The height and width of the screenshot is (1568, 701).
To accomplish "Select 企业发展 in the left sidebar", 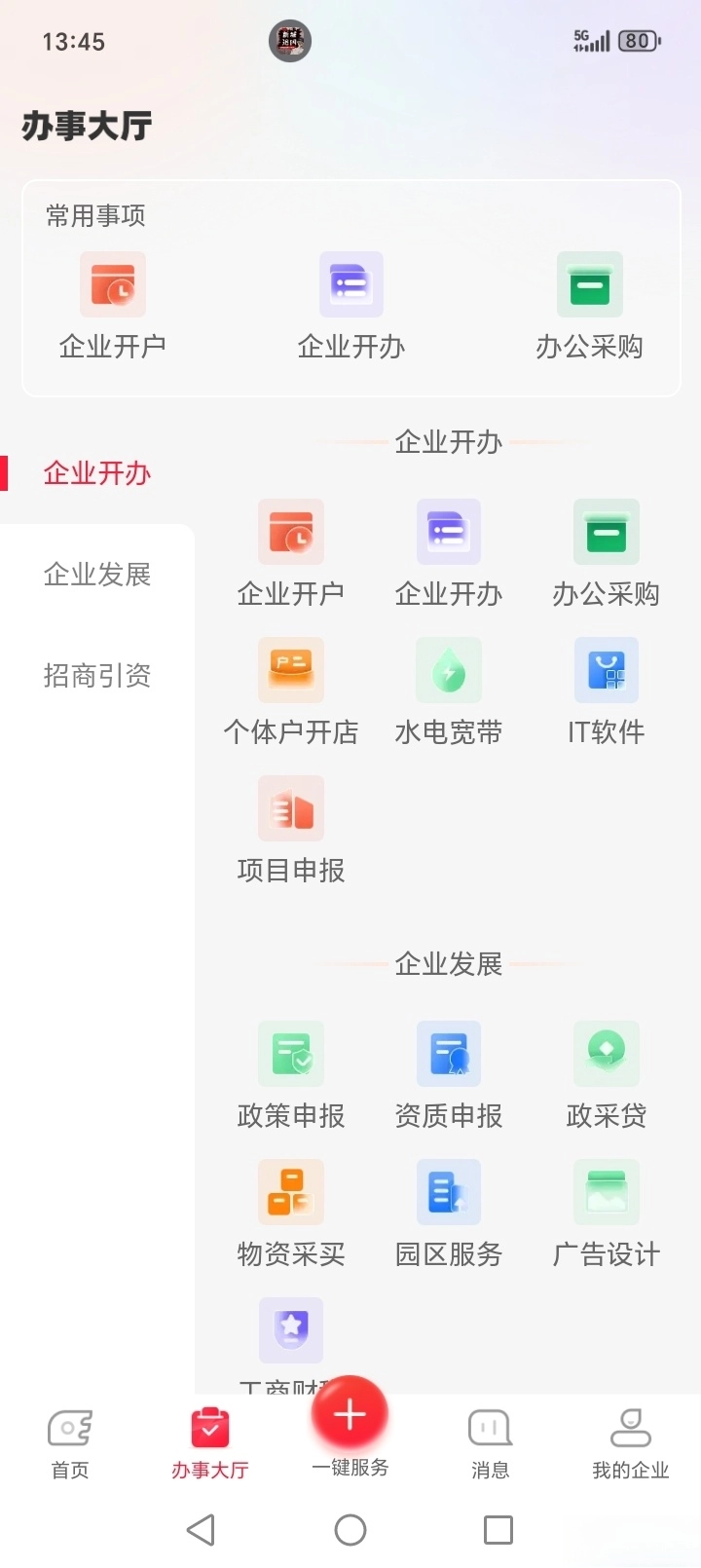I will [x=97, y=575].
